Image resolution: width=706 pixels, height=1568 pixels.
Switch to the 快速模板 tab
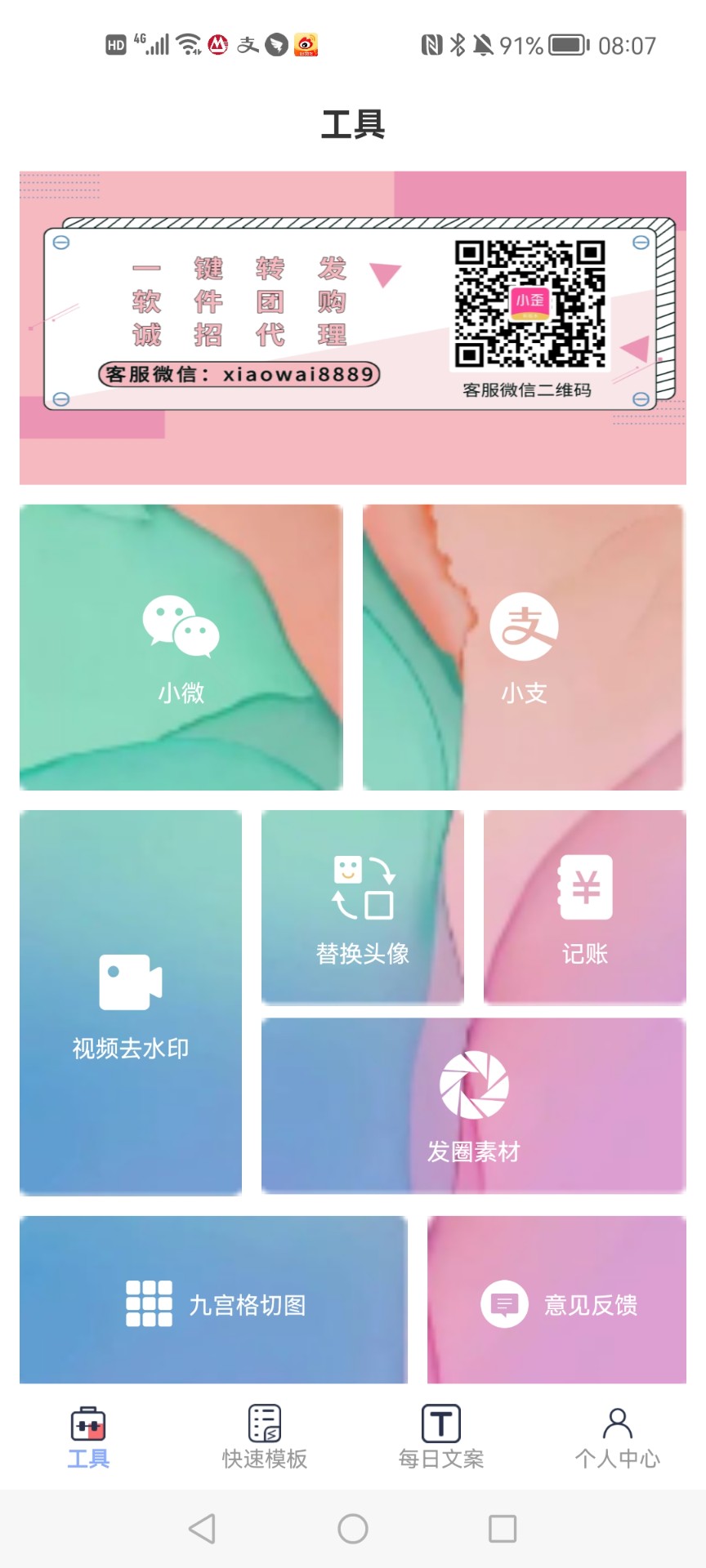pyautogui.click(x=265, y=1438)
